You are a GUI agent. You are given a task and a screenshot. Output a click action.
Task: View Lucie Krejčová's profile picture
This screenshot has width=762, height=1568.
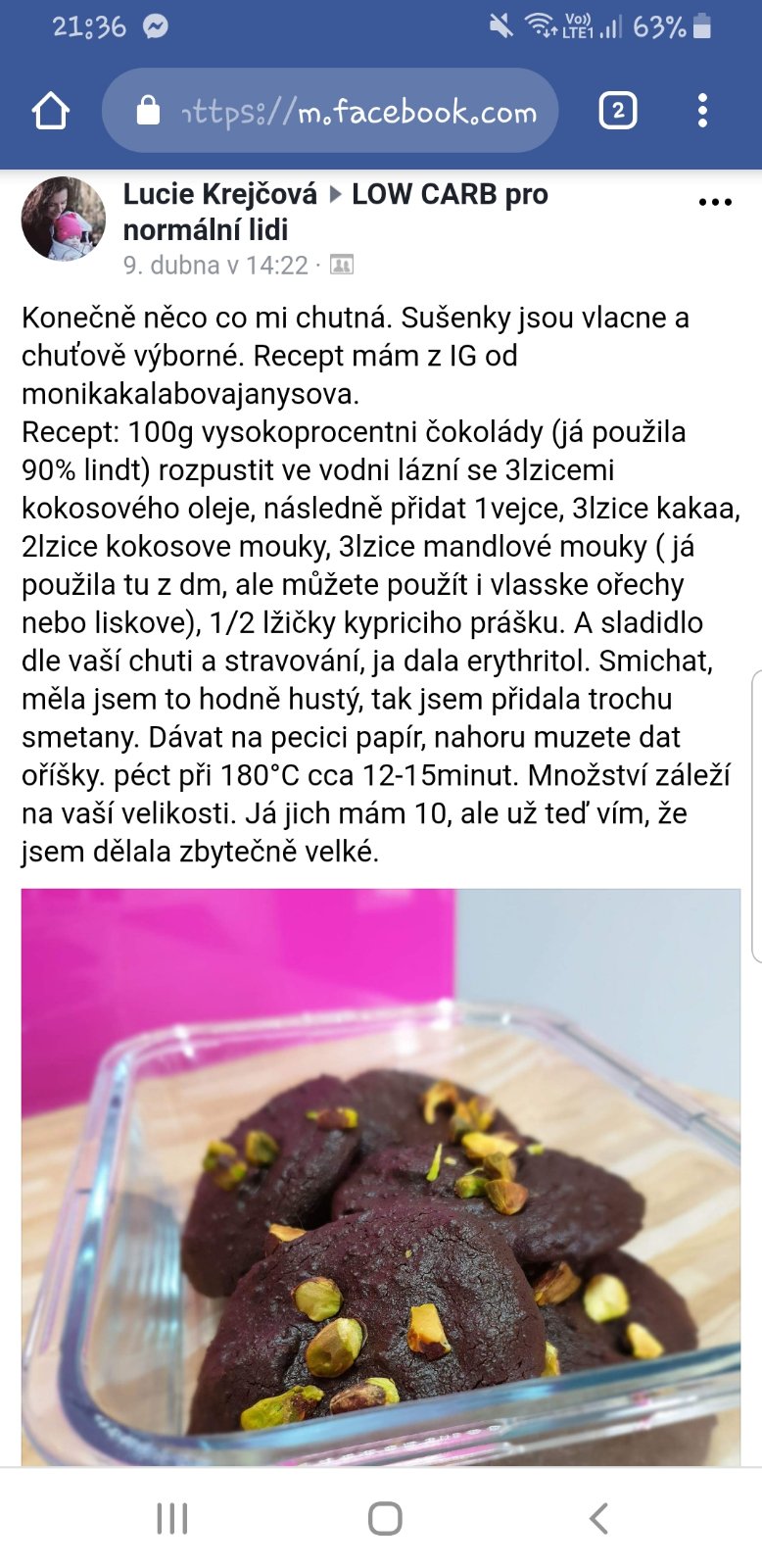64,219
